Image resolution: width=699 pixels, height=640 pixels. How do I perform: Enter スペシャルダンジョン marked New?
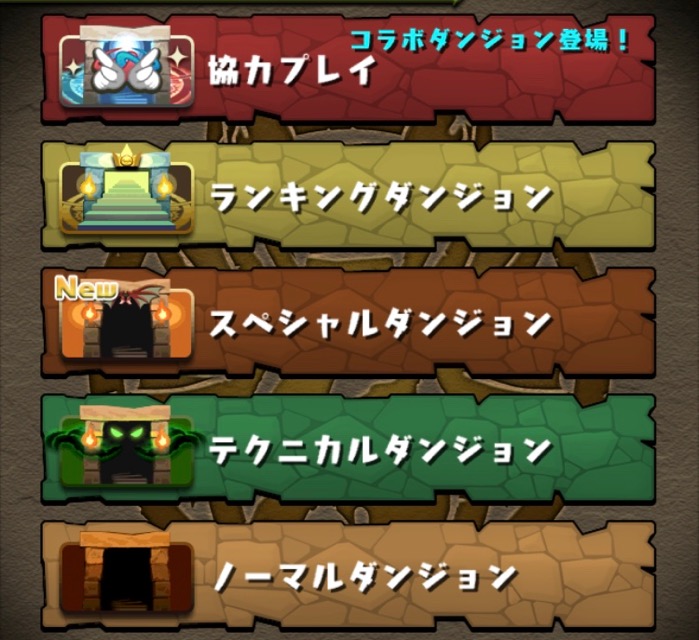[x=350, y=322]
